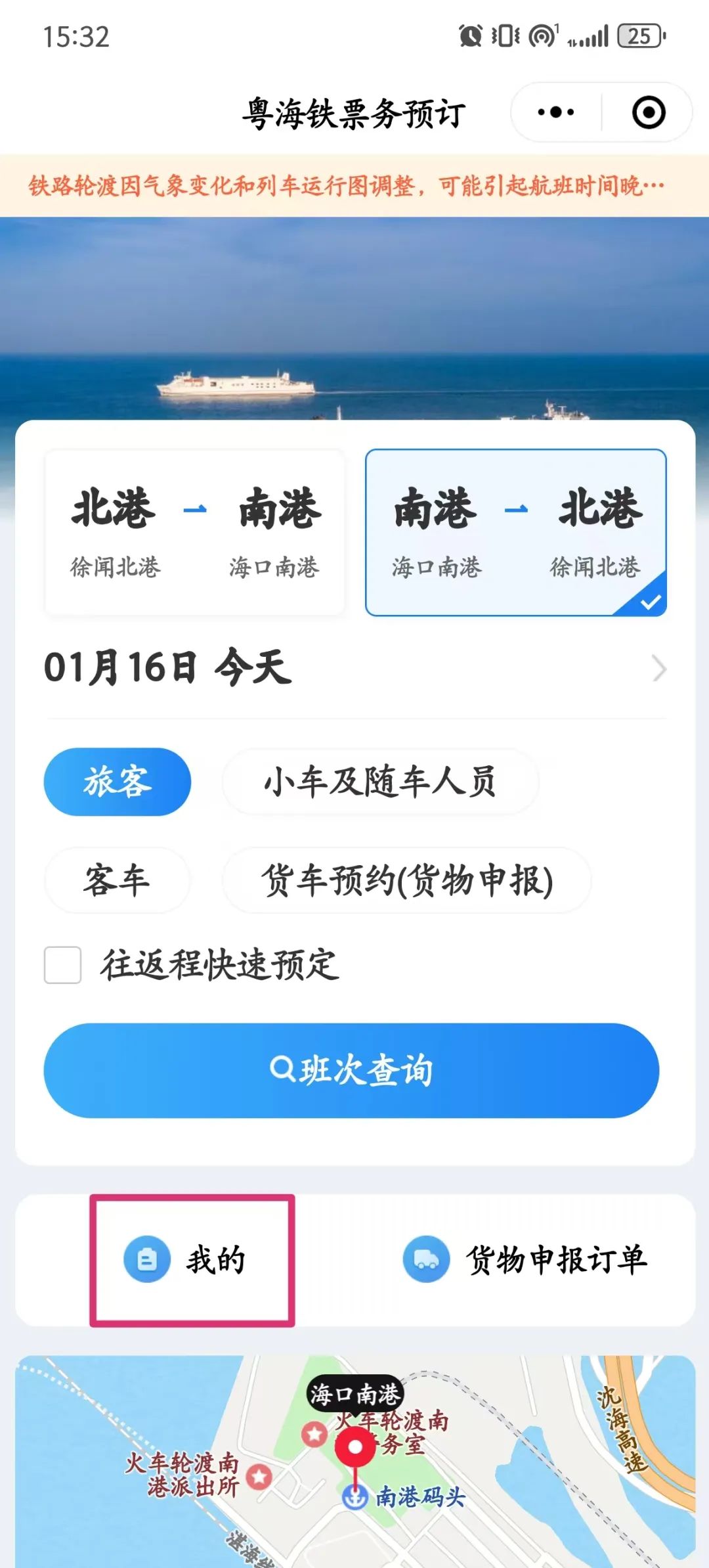Select route 北港 to 南港
This screenshot has height=1568, width=709.
[195, 532]
